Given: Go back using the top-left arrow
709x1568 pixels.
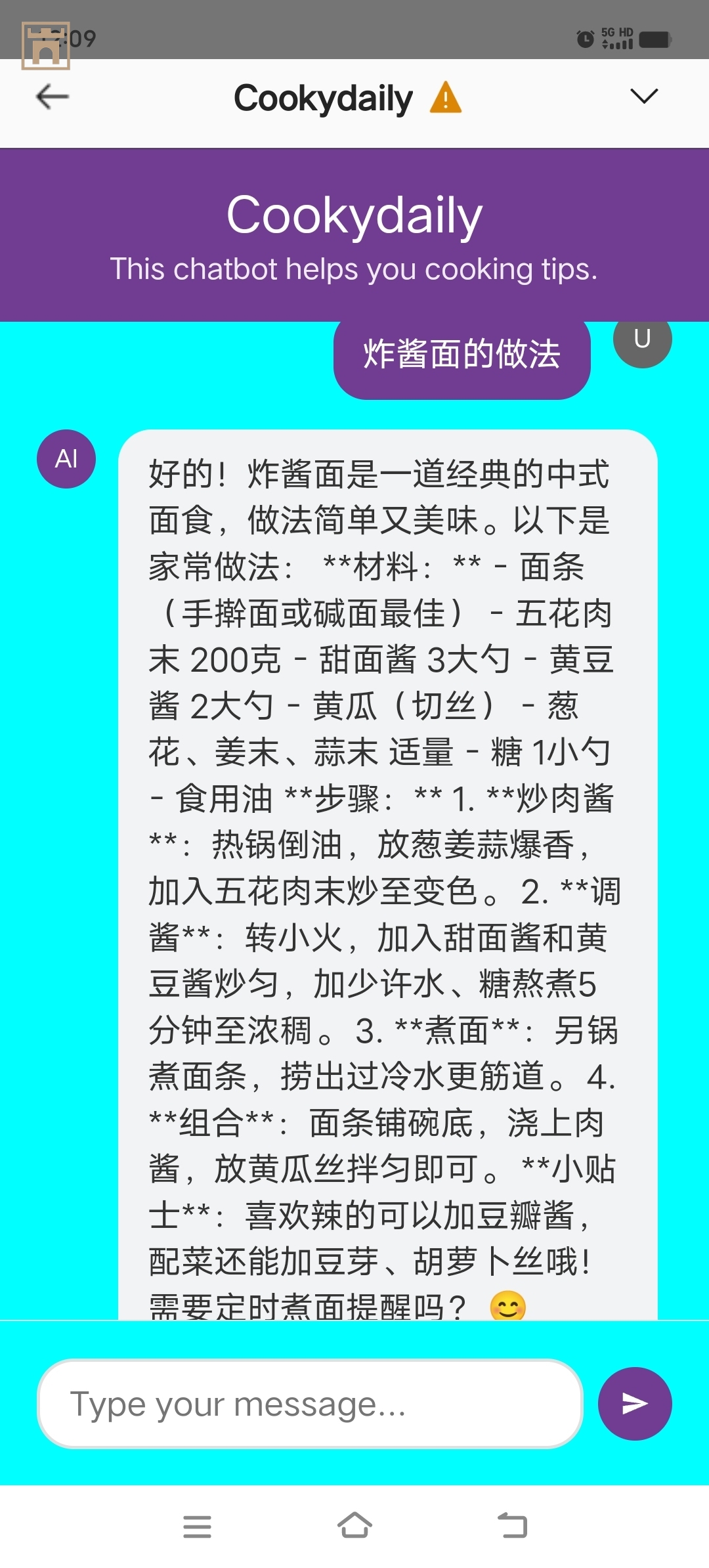Looking at the screenshot, I should coord(53,97).
